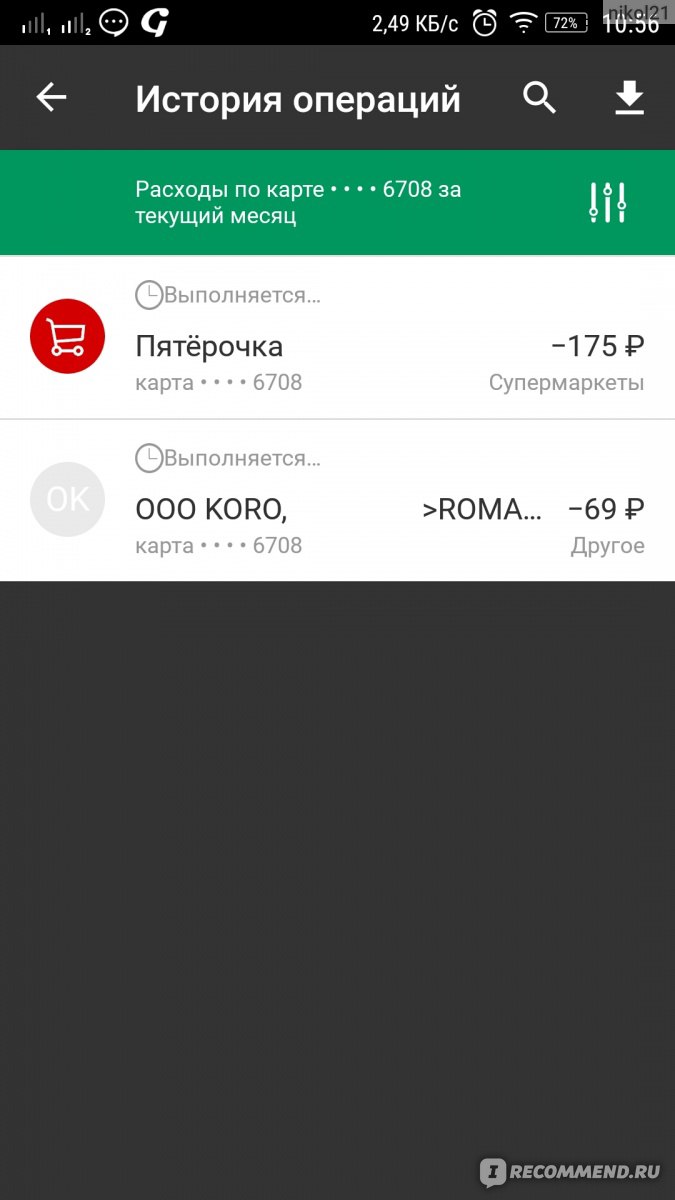Open the Пятёрочка transaction for 175 ₽
675x1200 pixels.
coord(337,337)
